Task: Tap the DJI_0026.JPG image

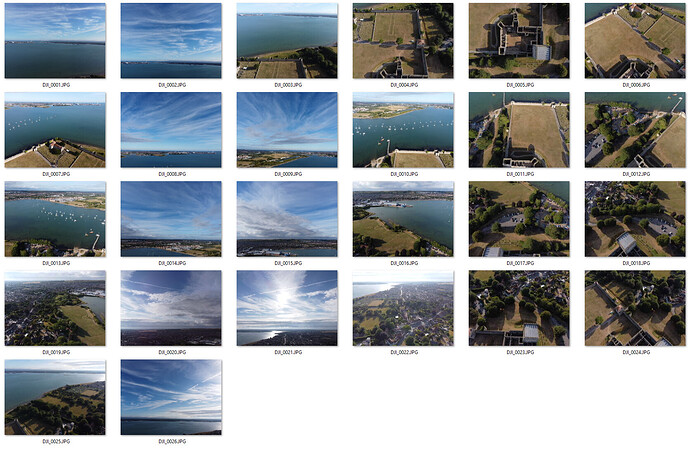Action: click(171, 397)
